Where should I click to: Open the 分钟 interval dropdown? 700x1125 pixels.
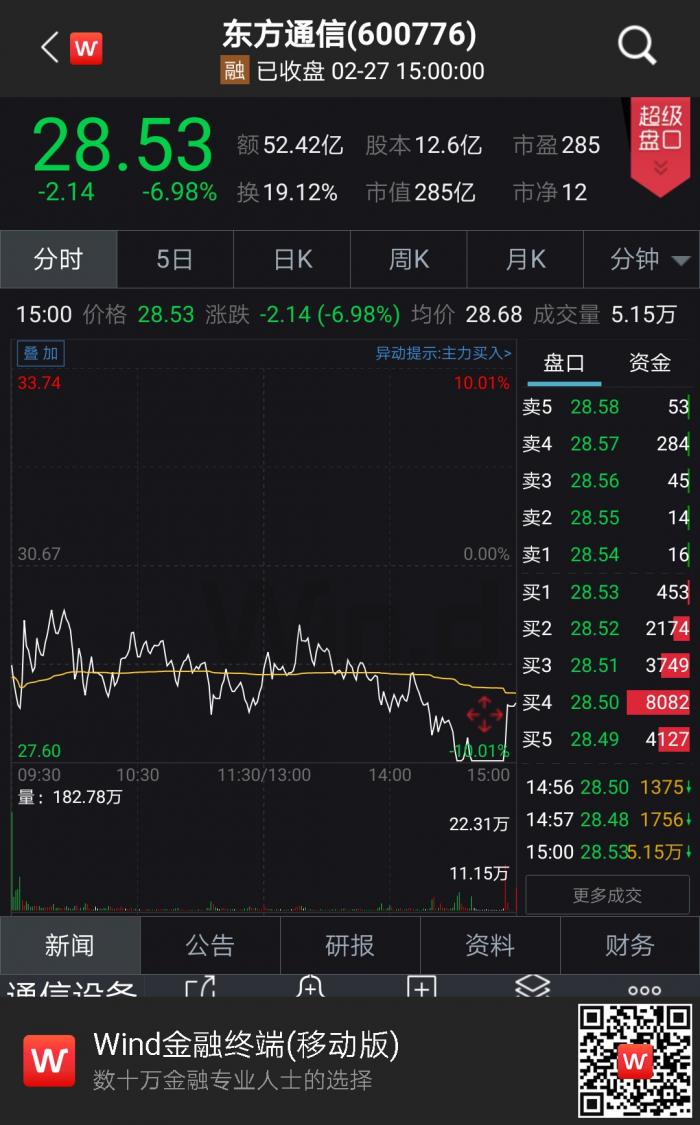649,260
